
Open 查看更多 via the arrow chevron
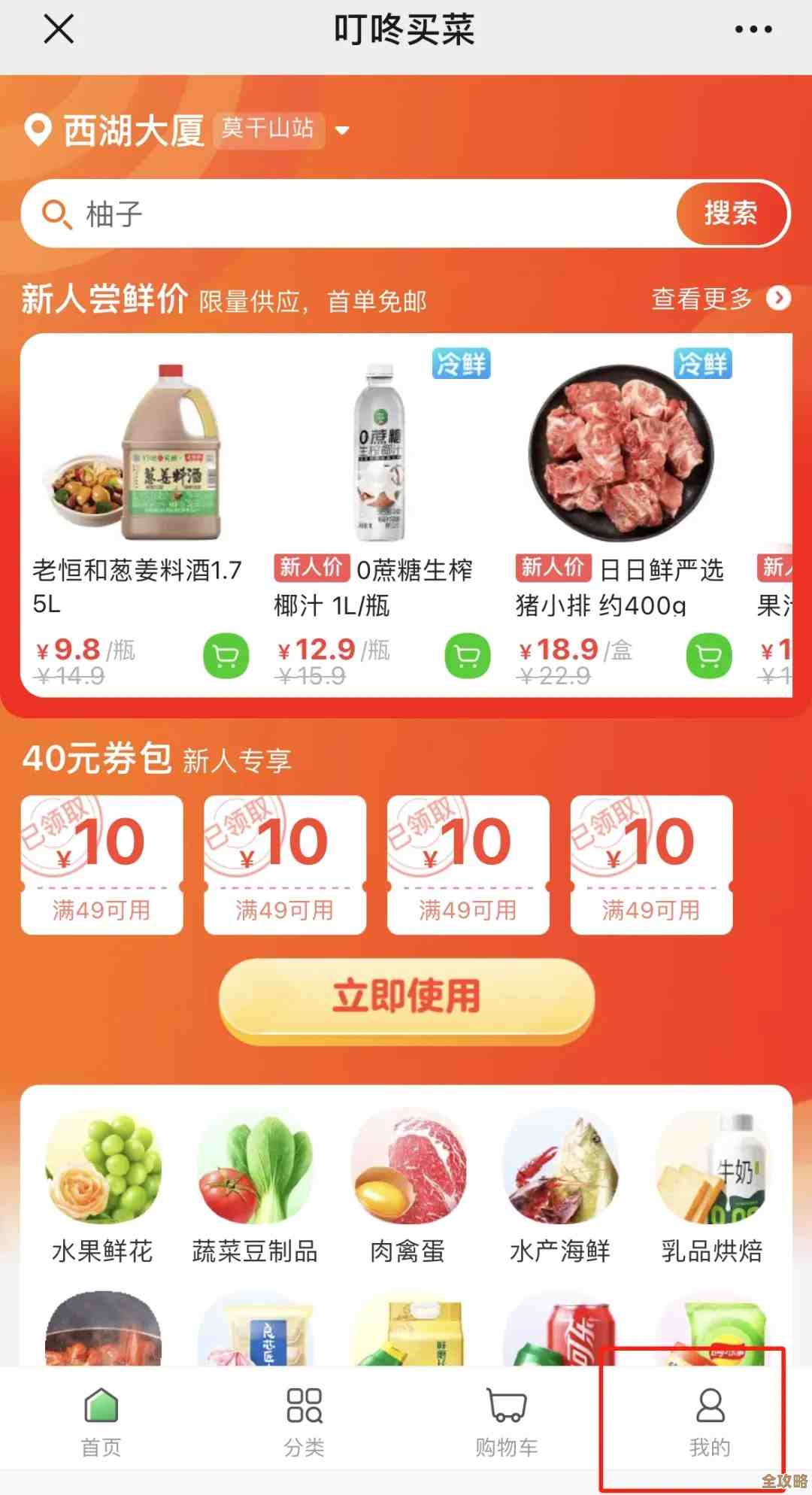click(778, 299)
